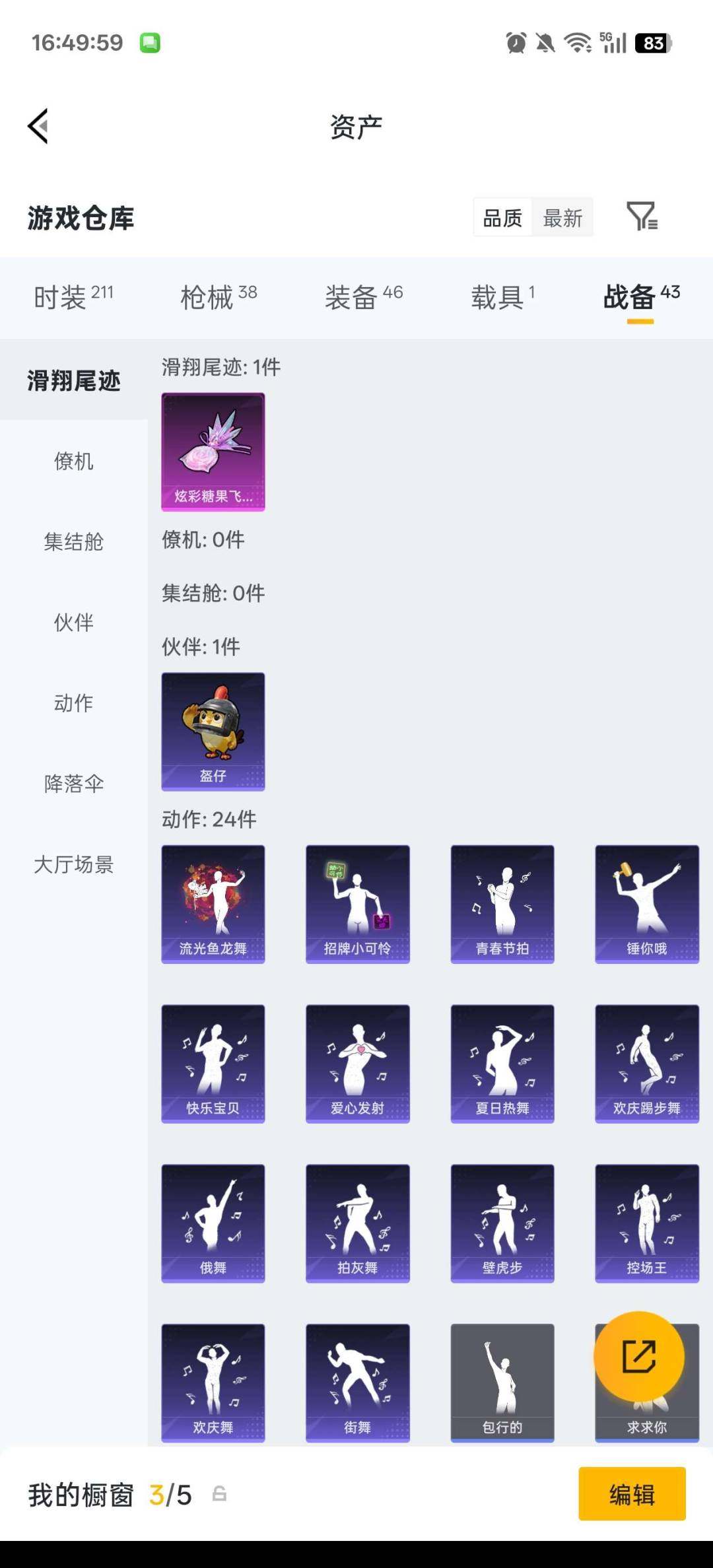Screen dimensions: 713x1568
Task: Switch sorting to 最新
Action: (564, 217)
